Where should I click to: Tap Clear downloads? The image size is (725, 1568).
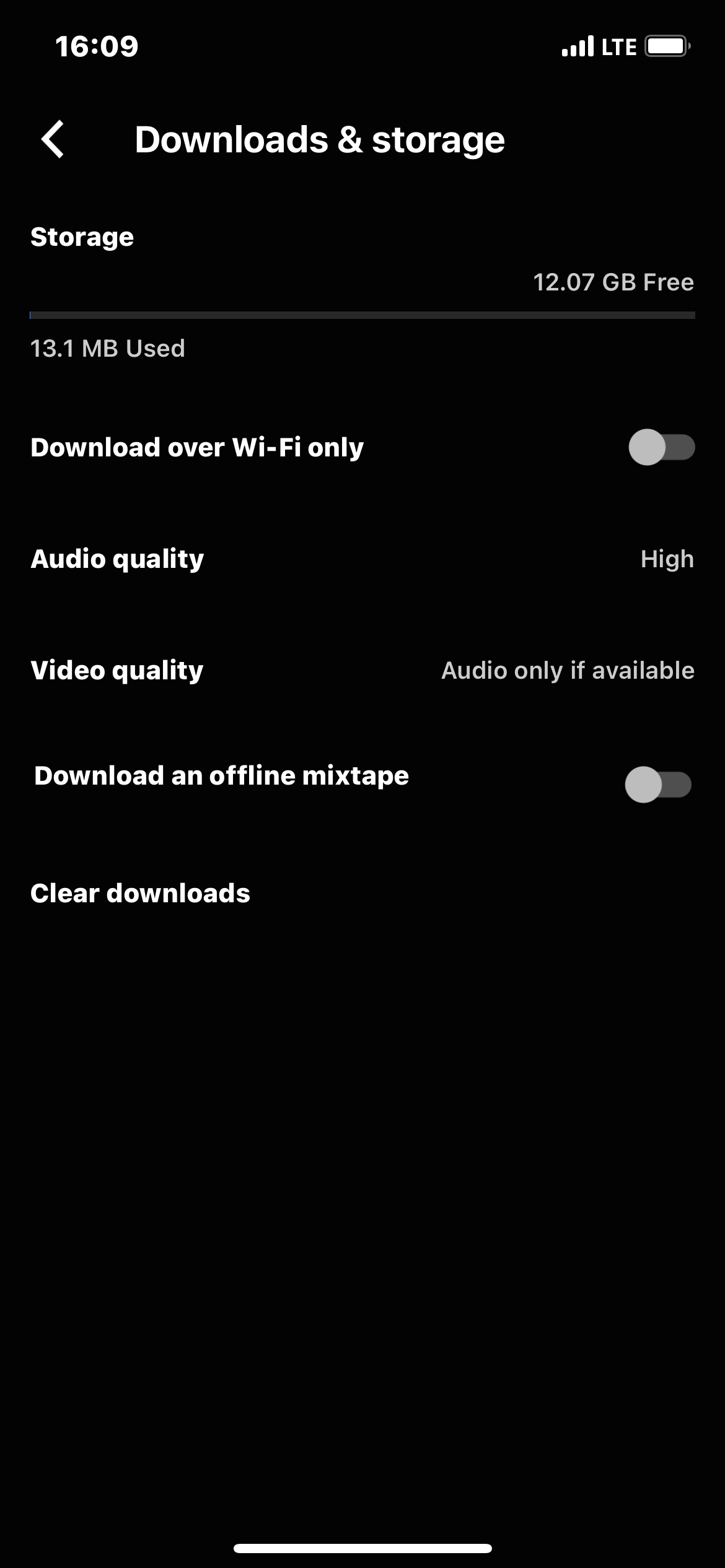(141, 894)
